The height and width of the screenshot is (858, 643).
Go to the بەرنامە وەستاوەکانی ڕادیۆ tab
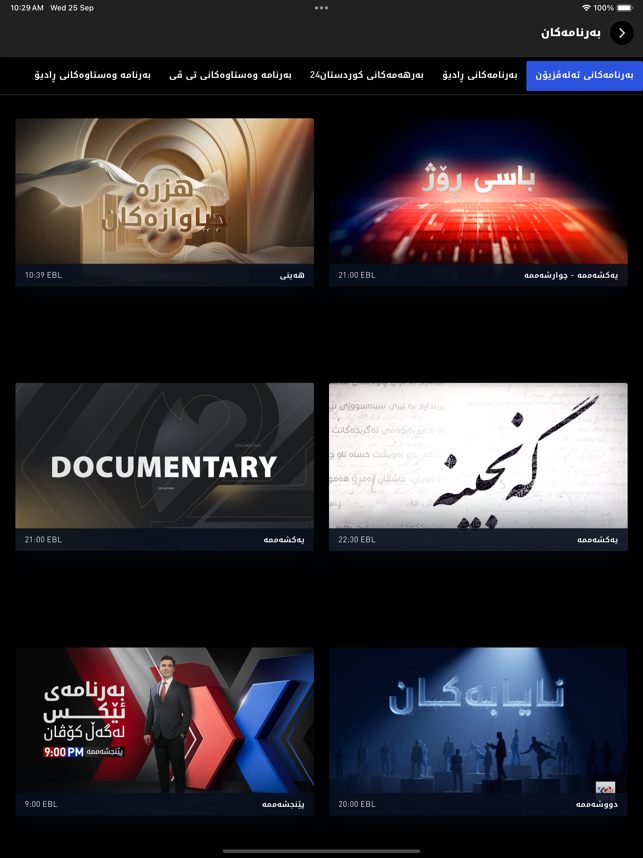[x=93, y=75]
